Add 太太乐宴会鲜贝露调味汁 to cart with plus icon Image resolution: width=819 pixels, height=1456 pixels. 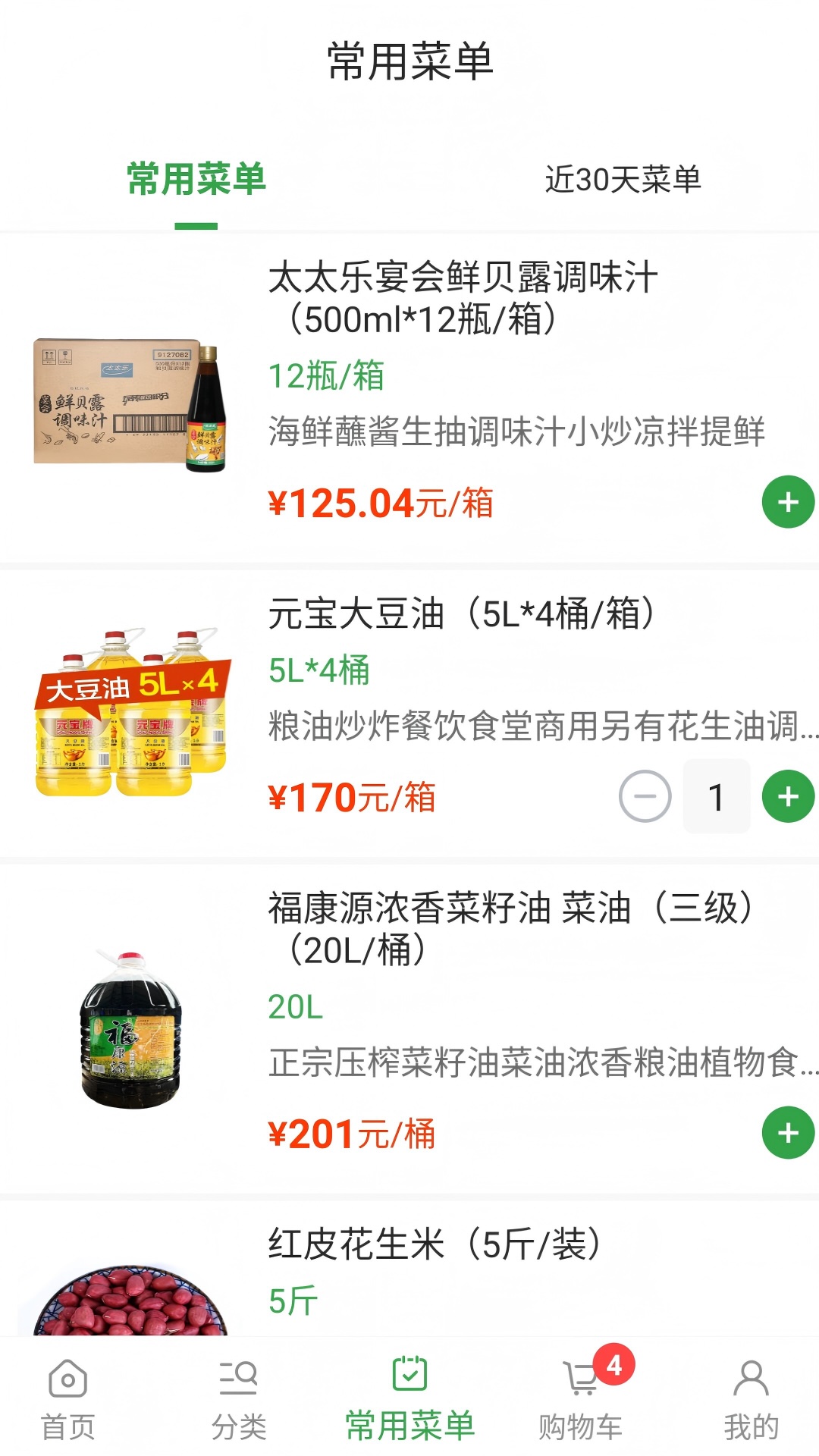coord(786,503)
